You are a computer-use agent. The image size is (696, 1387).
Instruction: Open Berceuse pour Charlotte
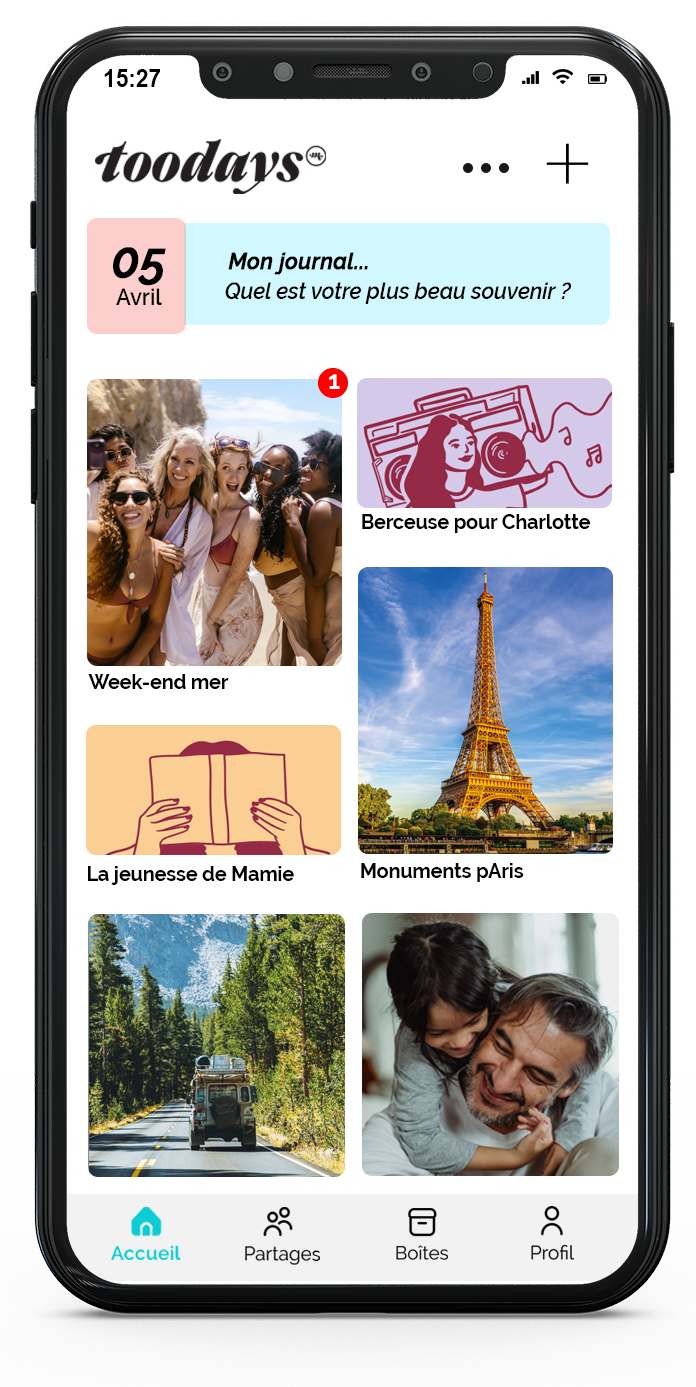[x=484, y=444]
